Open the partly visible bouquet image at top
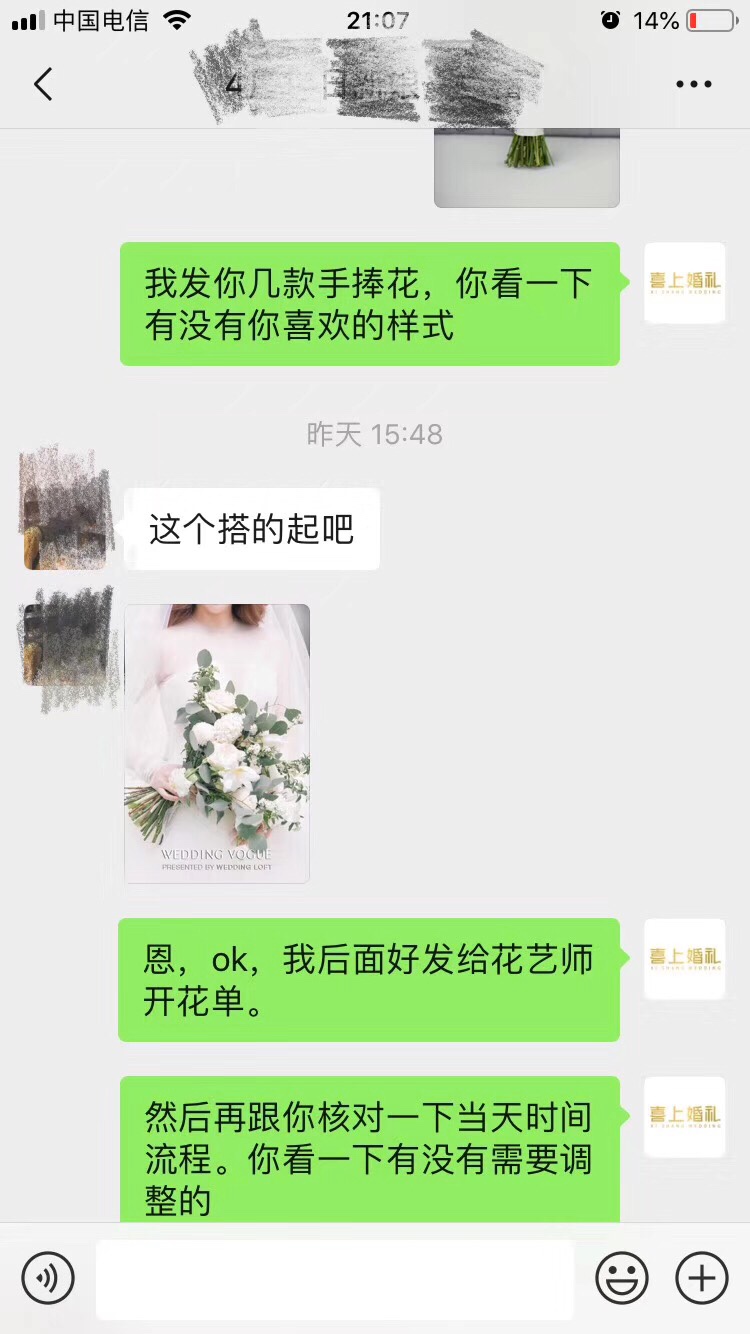 [x=527, y=168]
